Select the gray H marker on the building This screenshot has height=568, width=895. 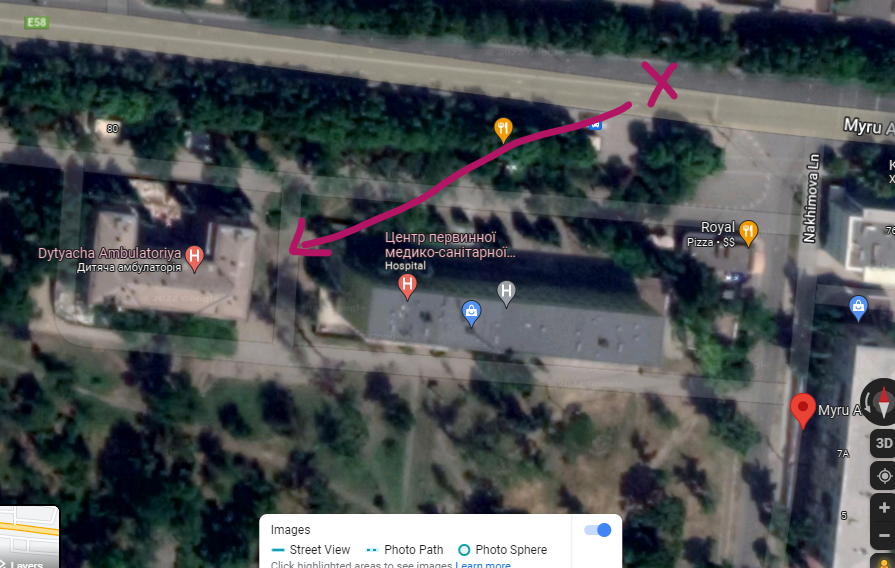point(507,291)
